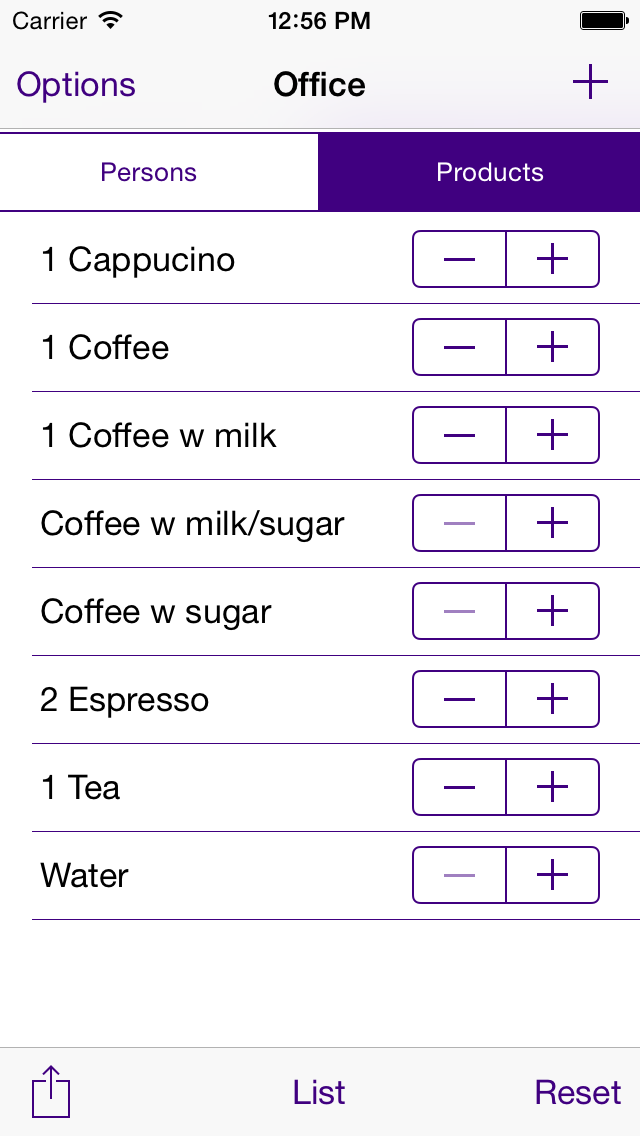
Task: Remove one Tea from the order
Action: coord(459,788)
